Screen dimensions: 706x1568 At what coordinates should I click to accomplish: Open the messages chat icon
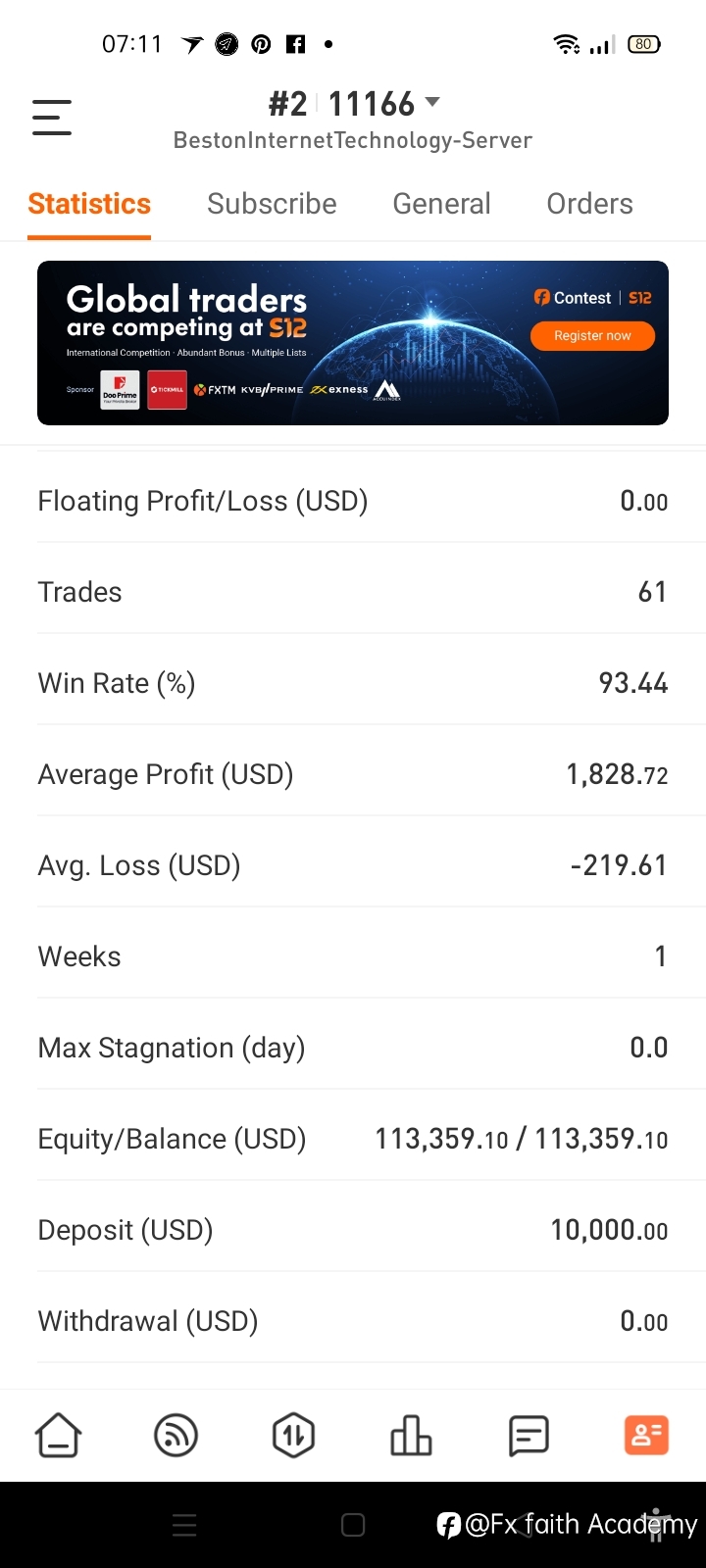coord(529,1436)
